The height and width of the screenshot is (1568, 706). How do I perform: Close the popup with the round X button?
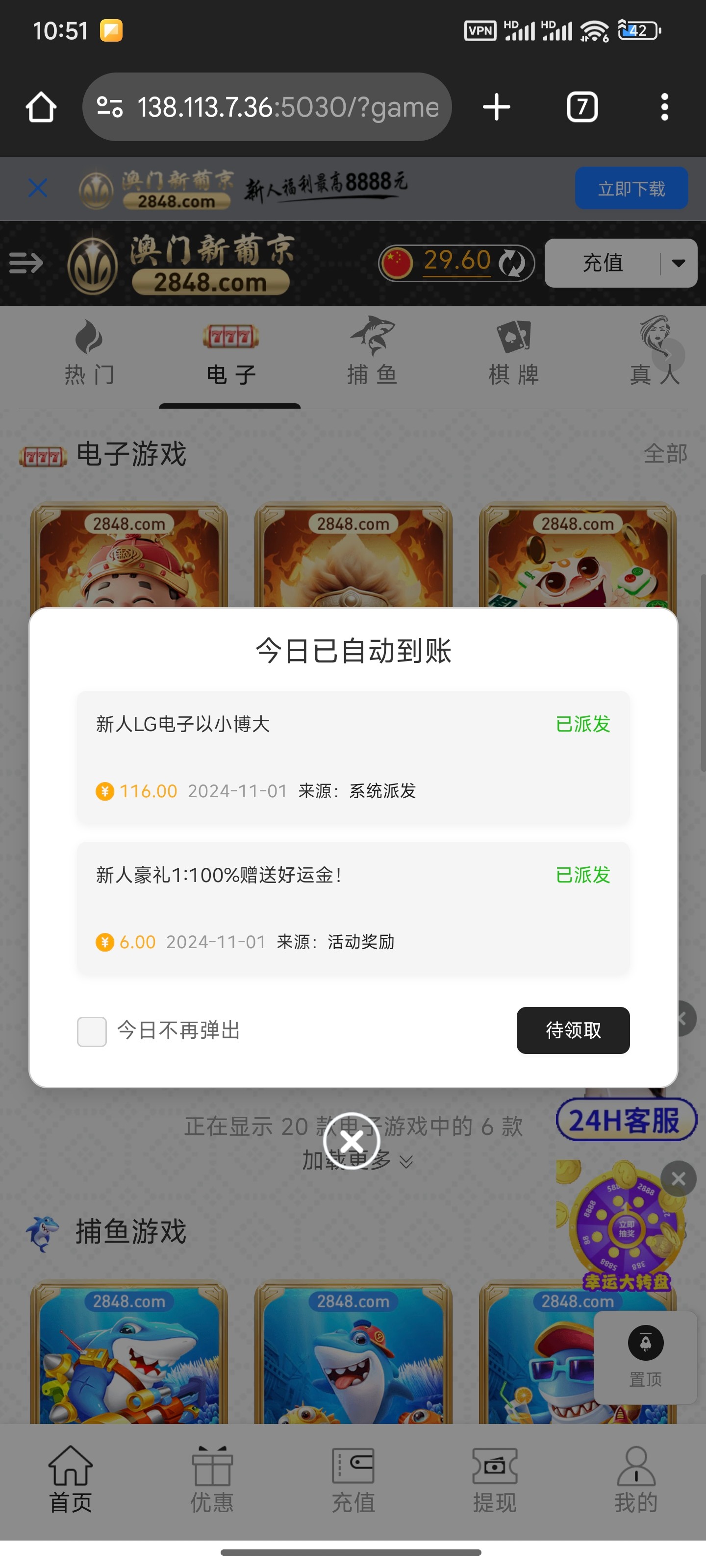pos(352,1141)
